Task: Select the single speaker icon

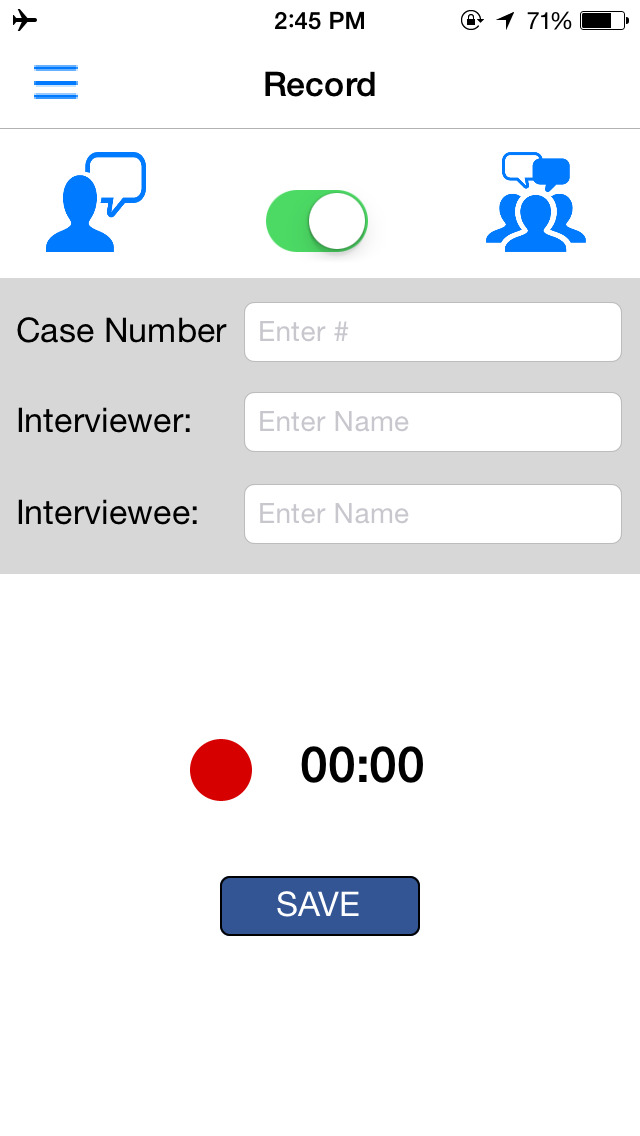Action: click(x=96, y=202)
